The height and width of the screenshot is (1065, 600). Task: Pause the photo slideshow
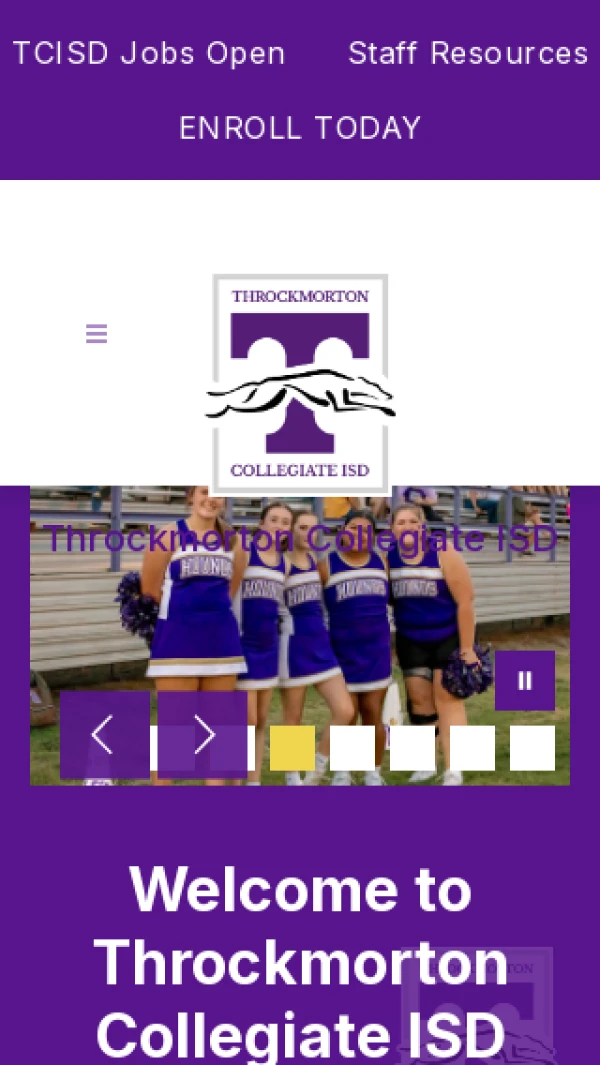525,681
